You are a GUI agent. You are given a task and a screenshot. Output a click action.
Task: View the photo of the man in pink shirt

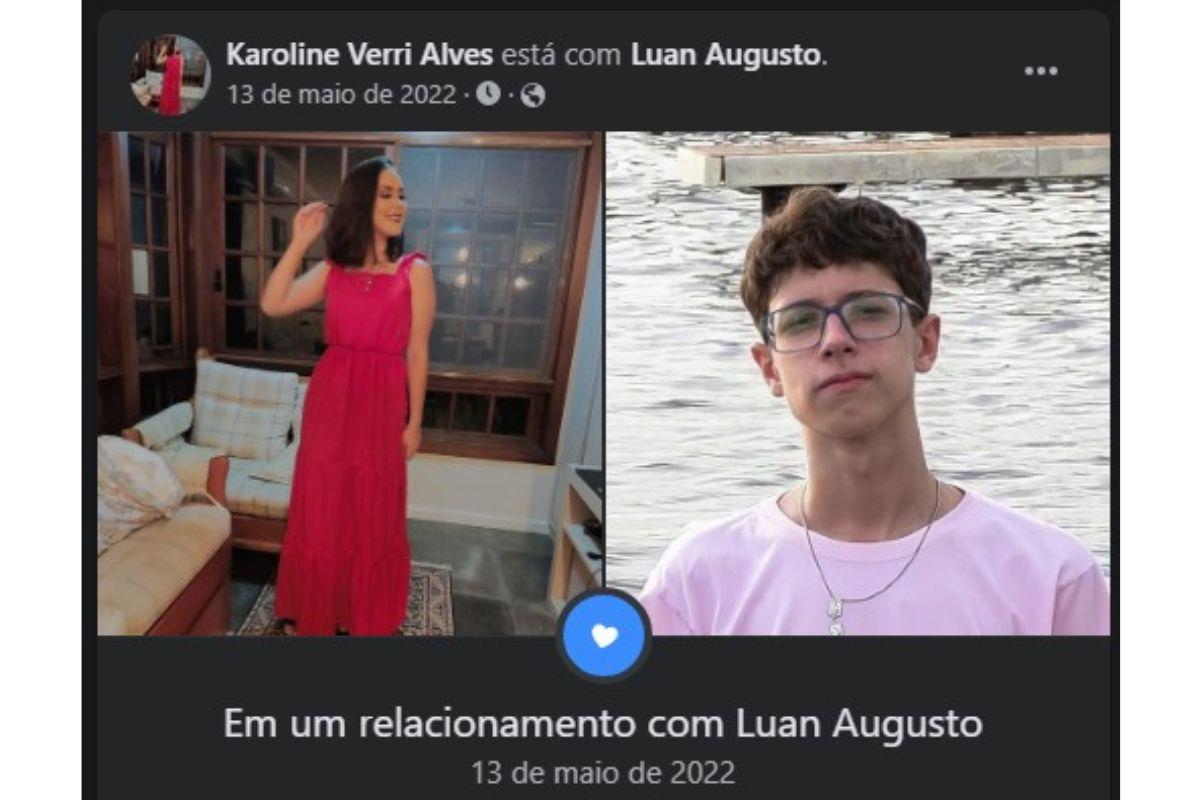pyautogui.click(x=858, y=384)
